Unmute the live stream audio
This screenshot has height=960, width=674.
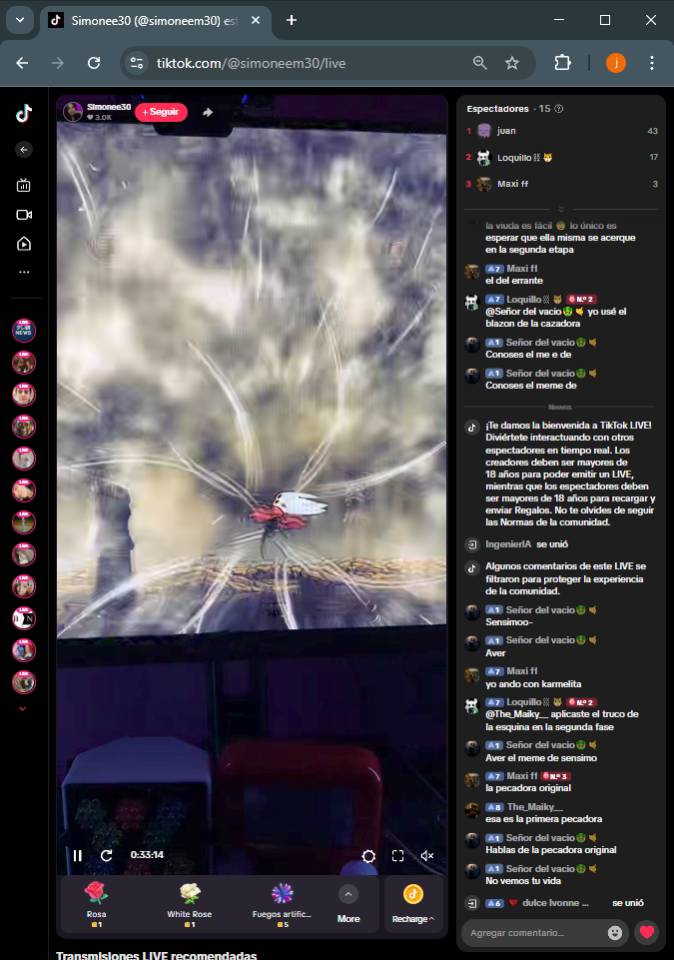[427, 856]
